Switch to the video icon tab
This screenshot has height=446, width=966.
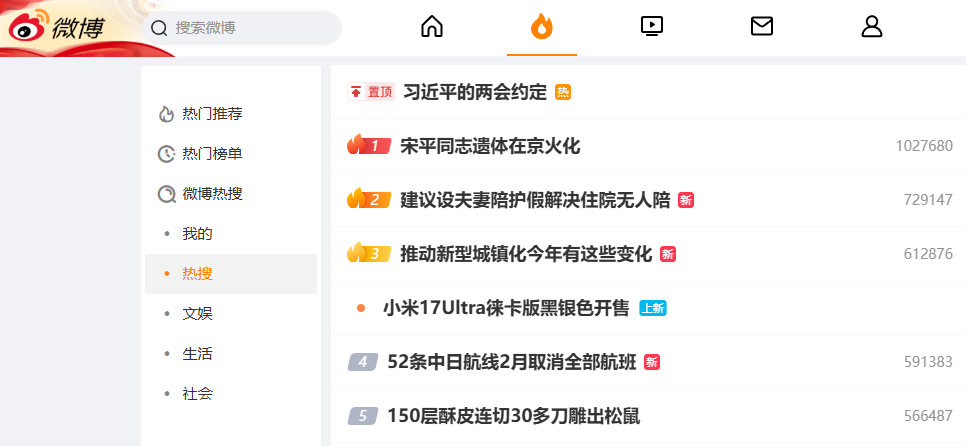[x=652, y=27]
